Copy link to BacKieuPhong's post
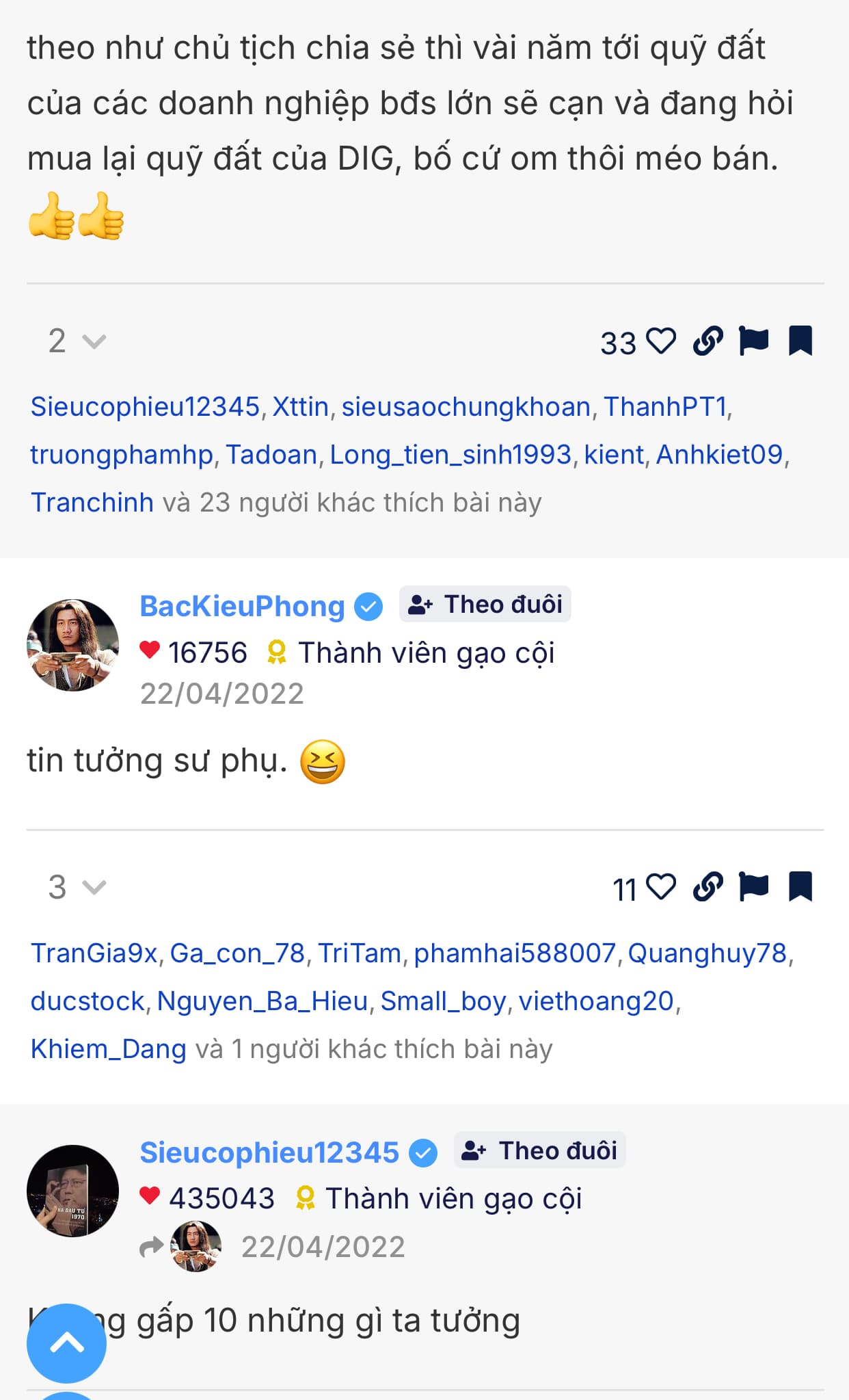849x1400 pixels. click(x=707, y=888)
